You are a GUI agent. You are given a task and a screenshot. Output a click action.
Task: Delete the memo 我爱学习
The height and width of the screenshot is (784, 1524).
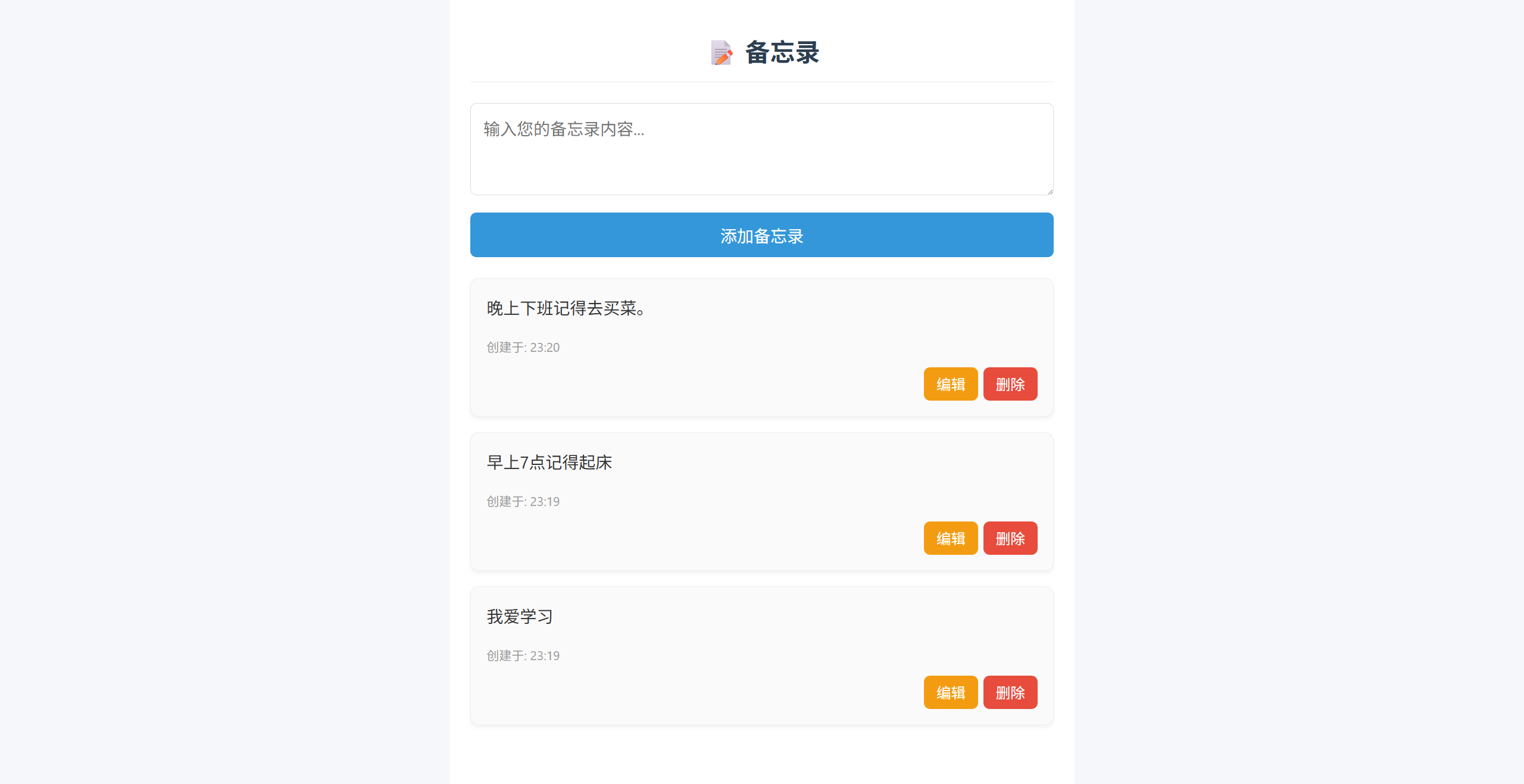click(x=1010, y=692)
